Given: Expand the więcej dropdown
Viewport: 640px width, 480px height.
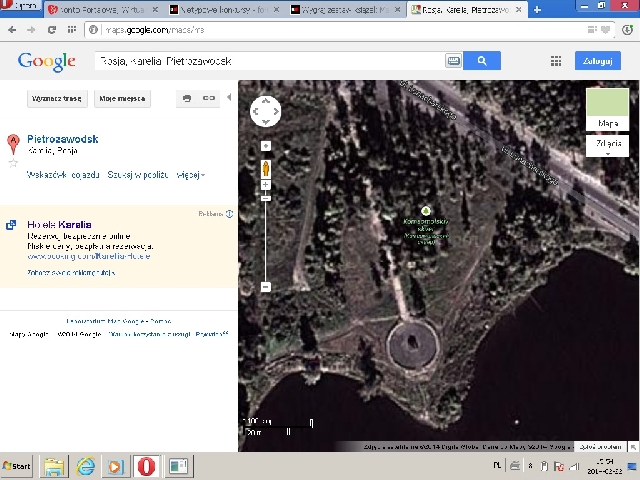Looking at the screenshot, I should [191, 174].
